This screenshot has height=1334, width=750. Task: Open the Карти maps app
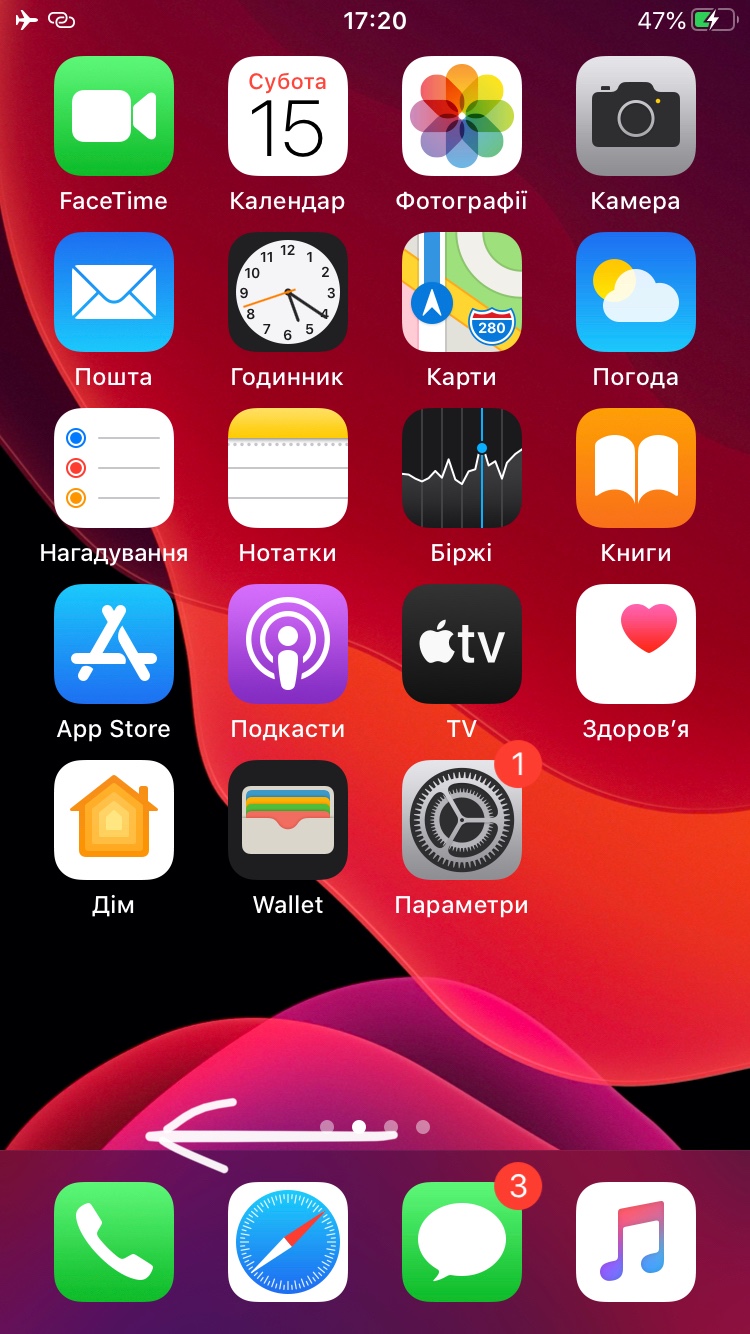(462, 292)
